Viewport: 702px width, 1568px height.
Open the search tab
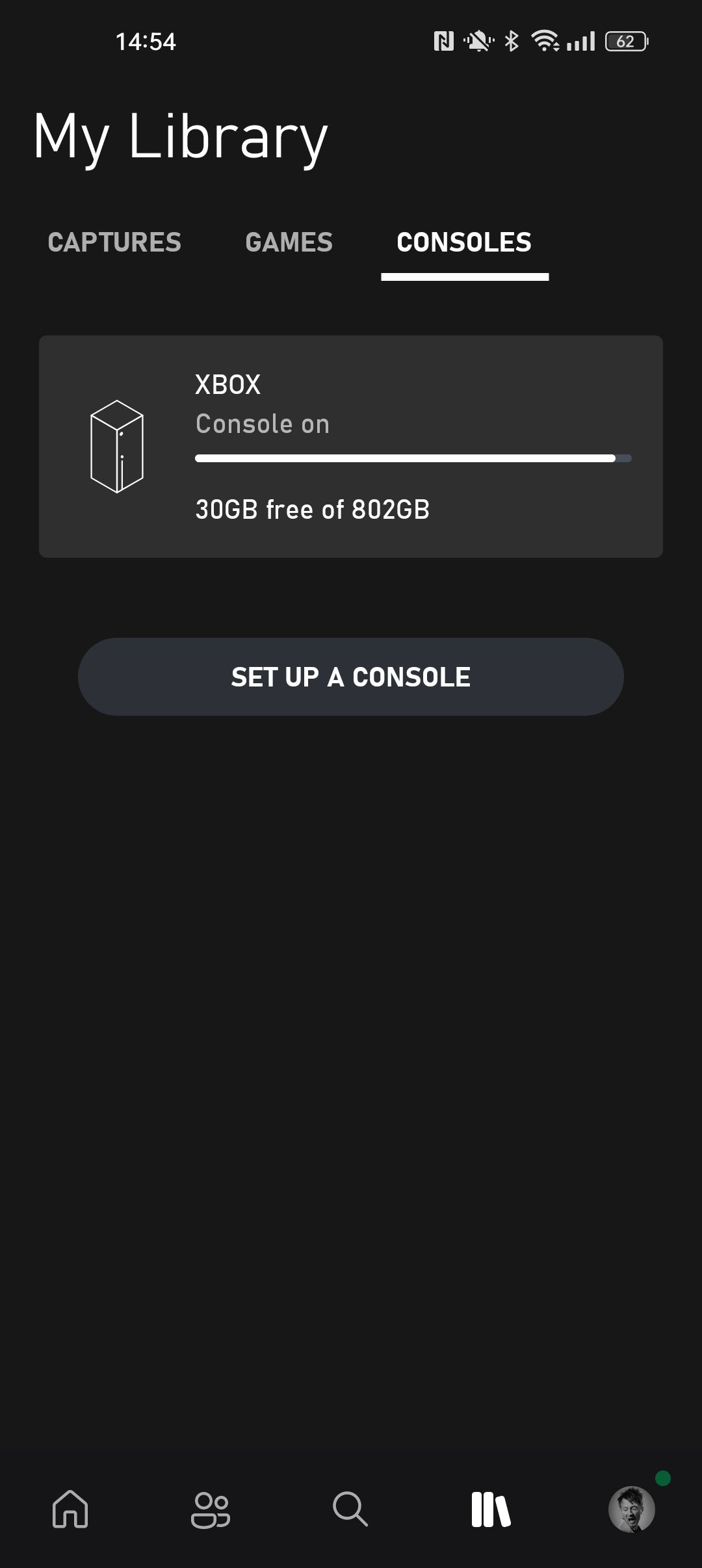click(x=350, y=1509)
